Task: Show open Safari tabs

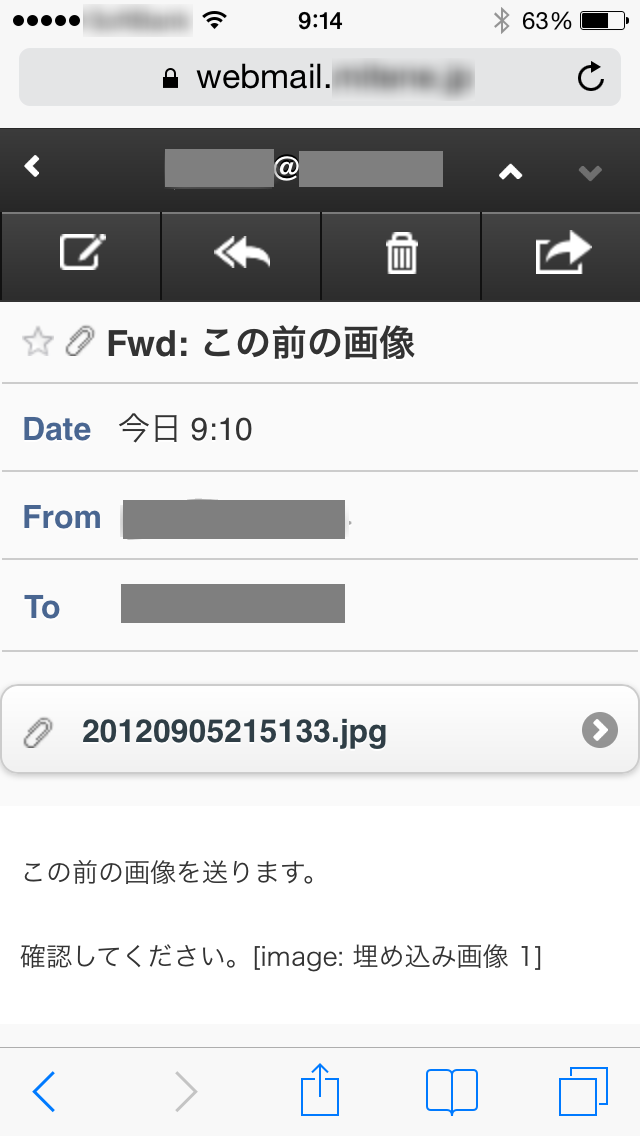Action: click(583, 1091)
